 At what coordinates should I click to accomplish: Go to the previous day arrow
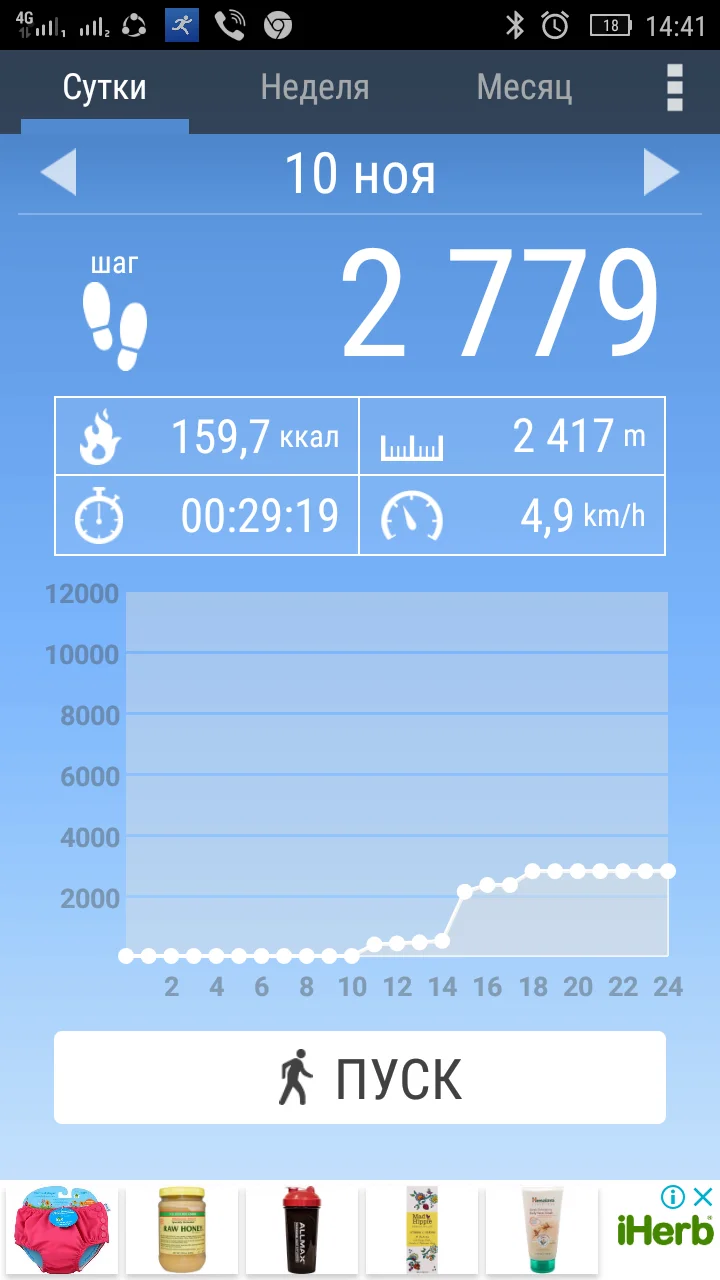tap(58, 173)
